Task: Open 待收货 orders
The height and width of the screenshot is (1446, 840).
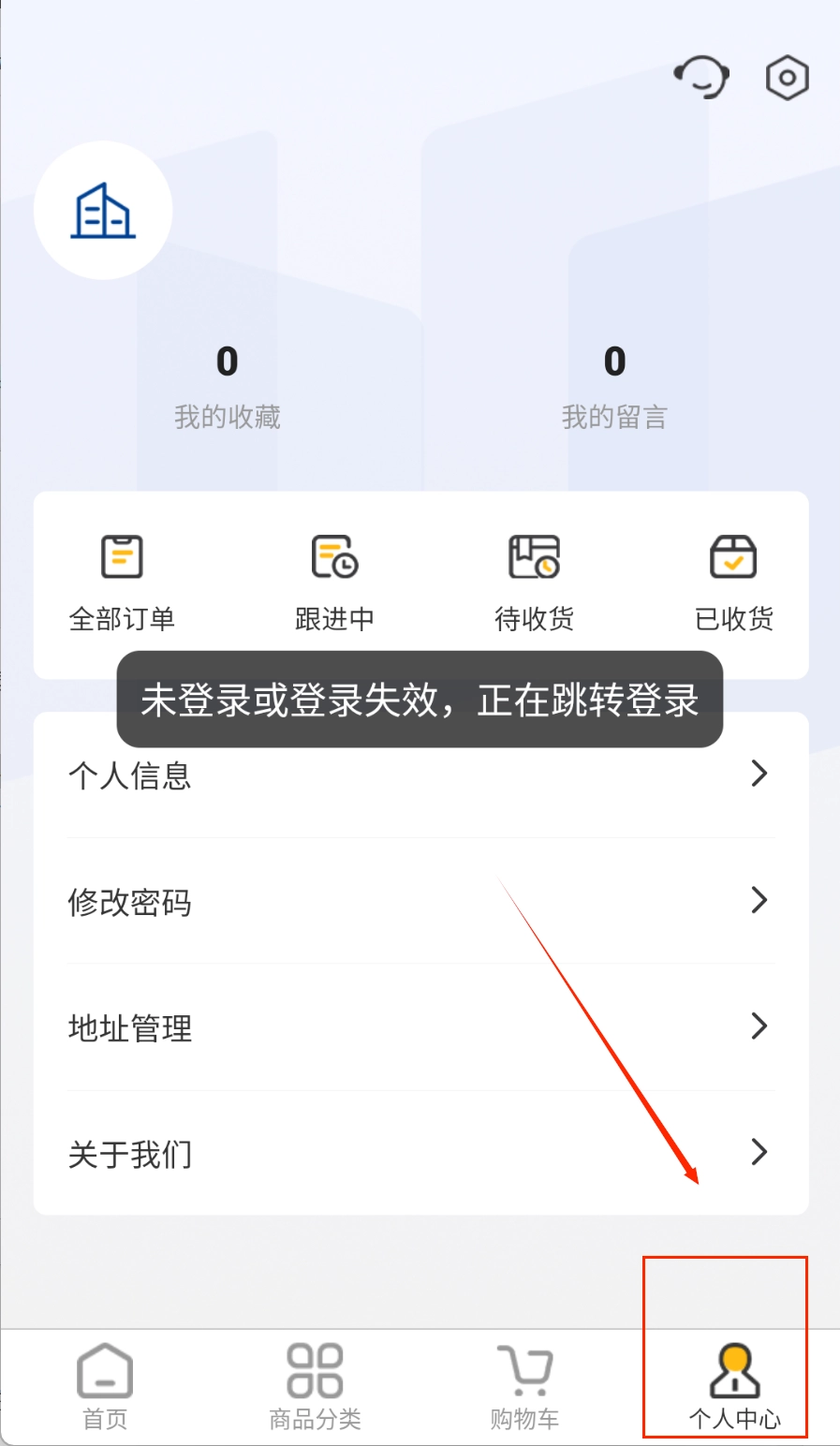Action: pos(534,580)
